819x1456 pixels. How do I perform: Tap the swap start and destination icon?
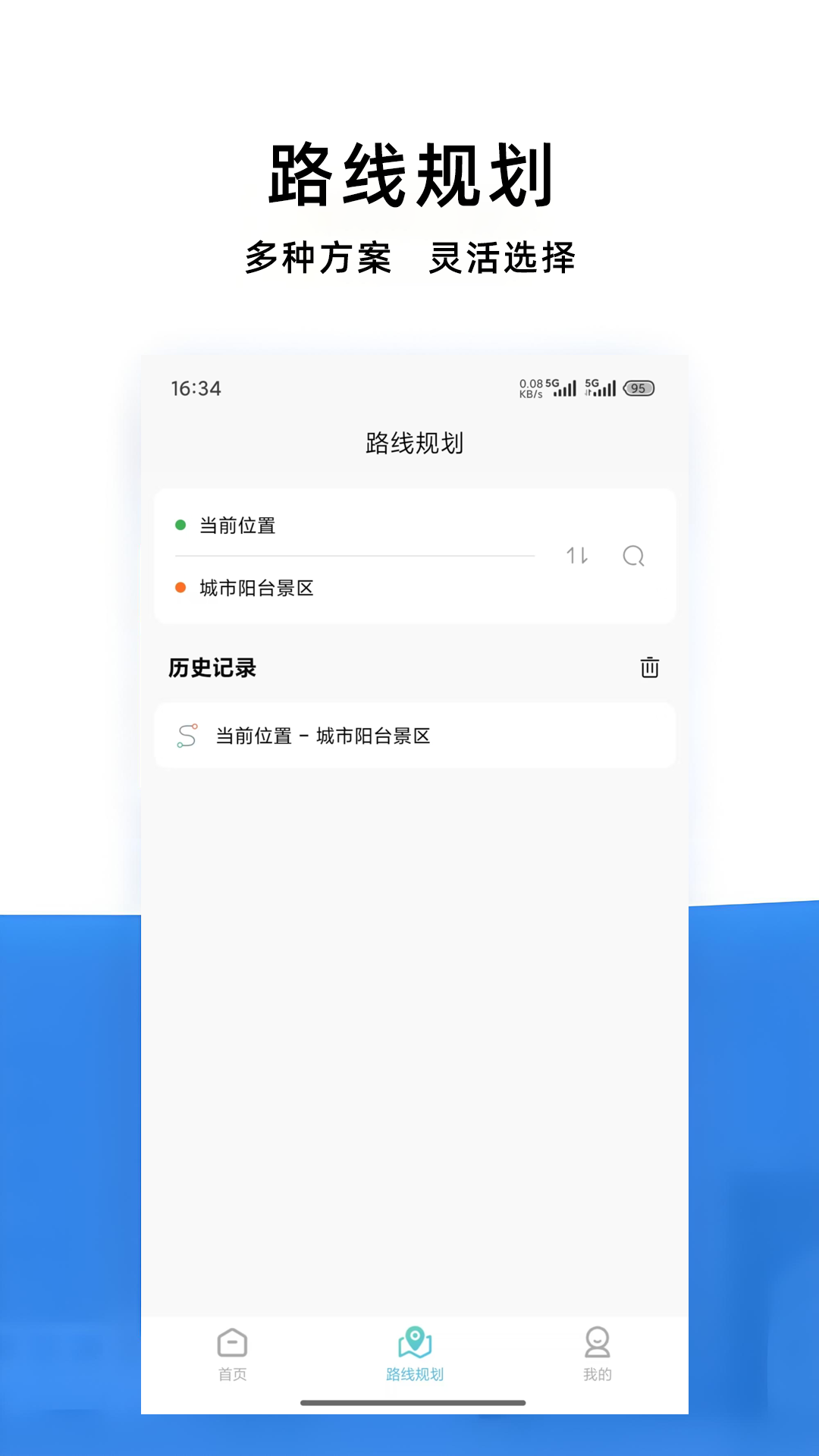(x=577, y=556)
